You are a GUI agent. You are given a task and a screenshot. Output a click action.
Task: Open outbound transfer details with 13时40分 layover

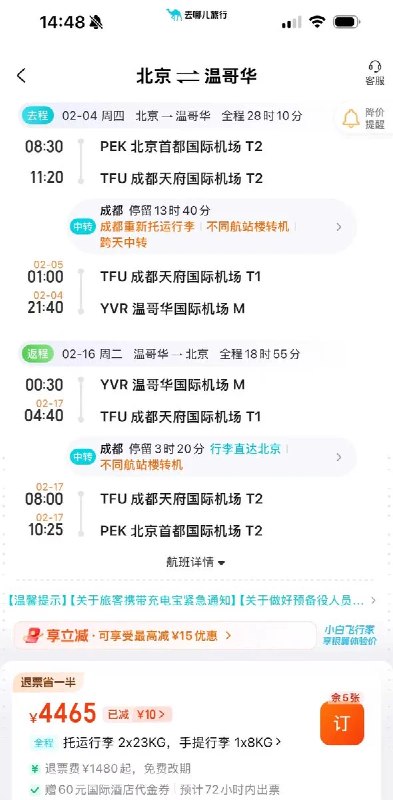[211, 226]
